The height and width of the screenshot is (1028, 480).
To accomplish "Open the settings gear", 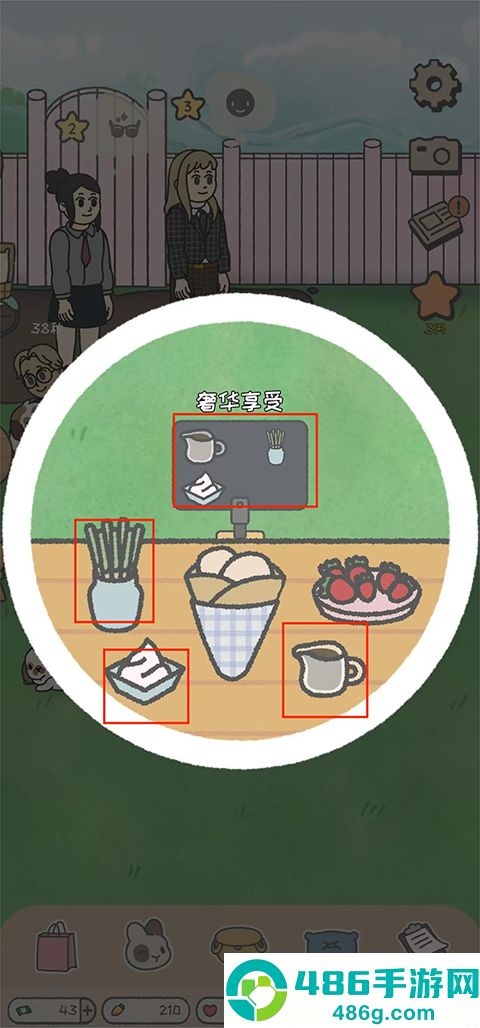I will (x=435, y=85).
